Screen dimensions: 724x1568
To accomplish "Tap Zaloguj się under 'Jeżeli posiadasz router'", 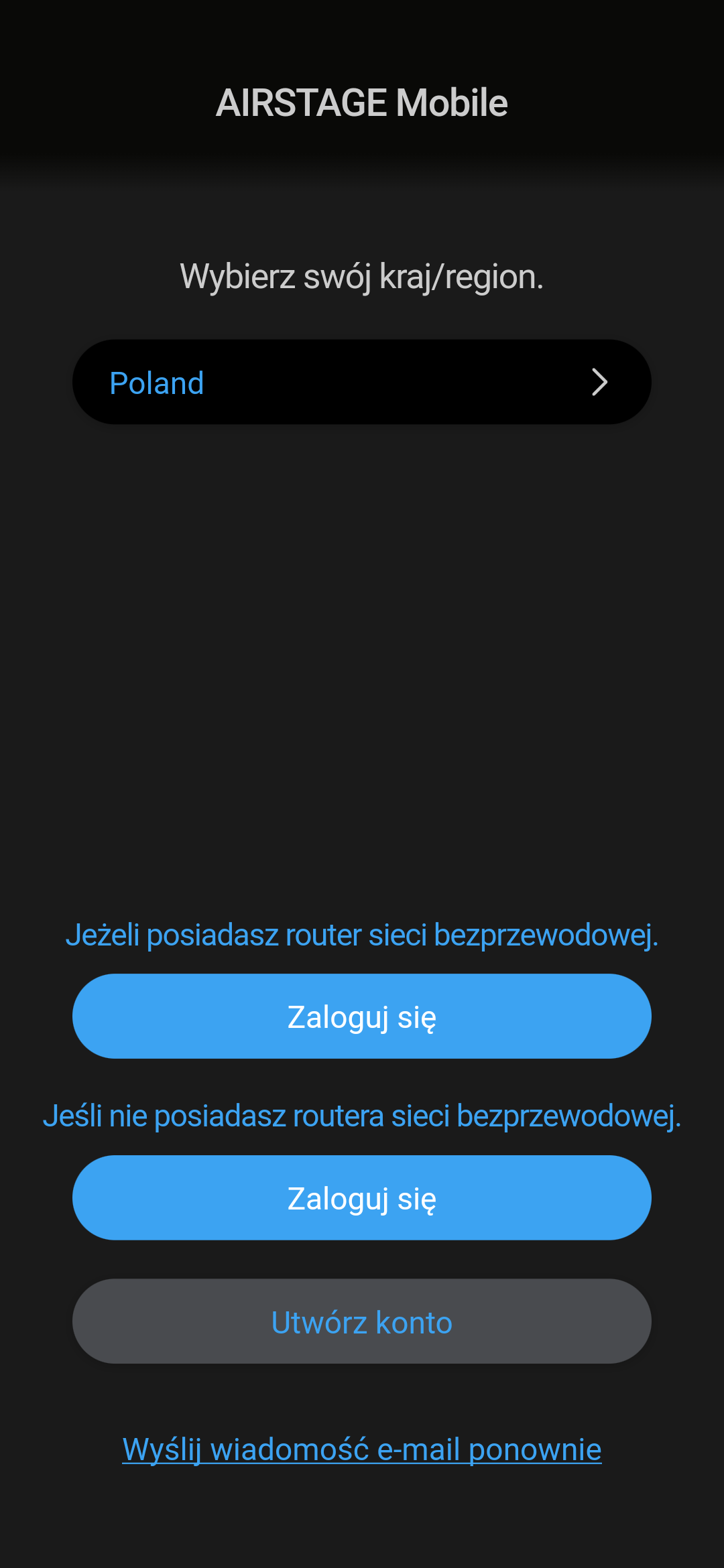I will coord(362,1017).
